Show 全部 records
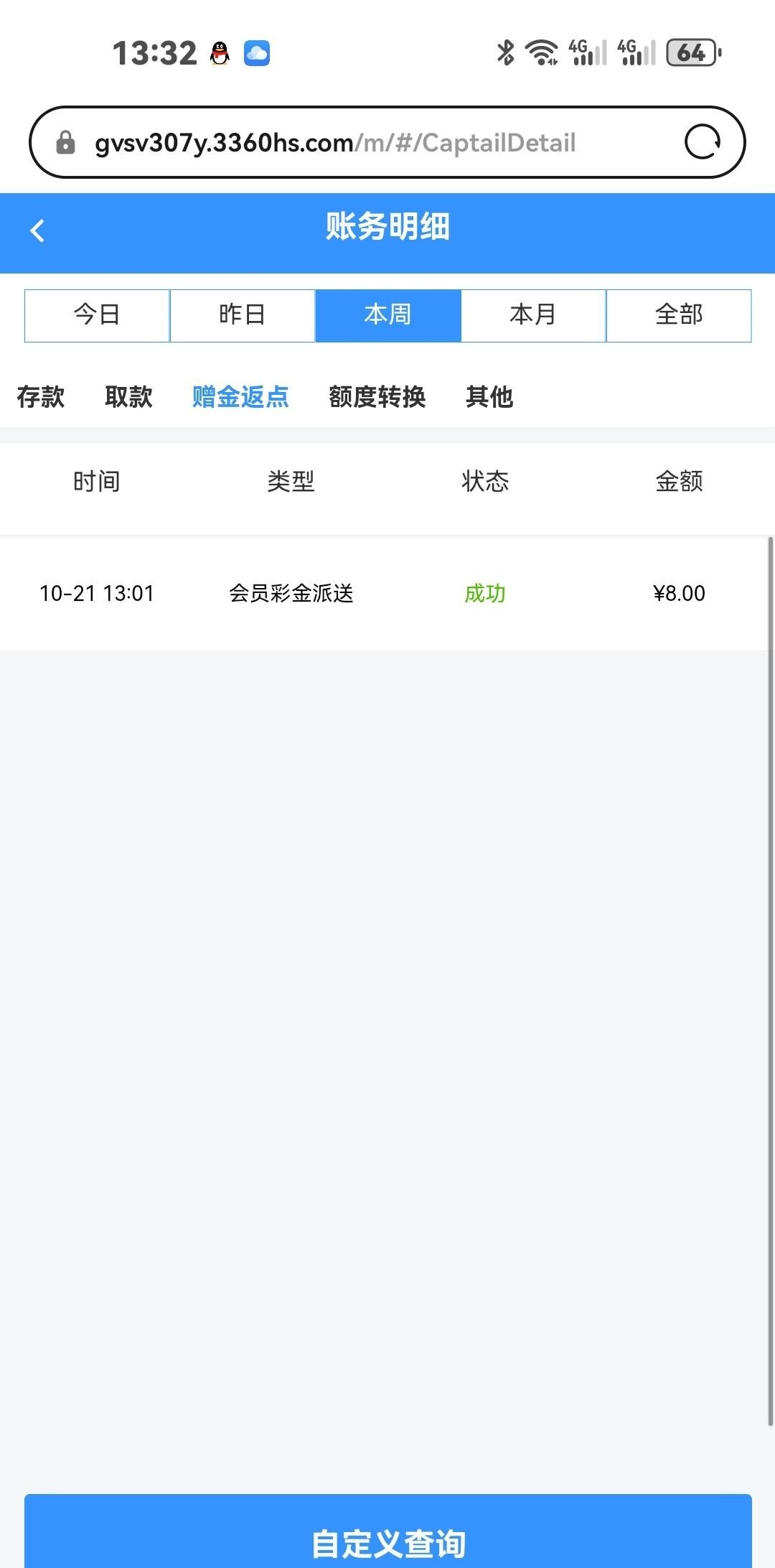This screenshot has height=1568, width=775. pos(679,315)
